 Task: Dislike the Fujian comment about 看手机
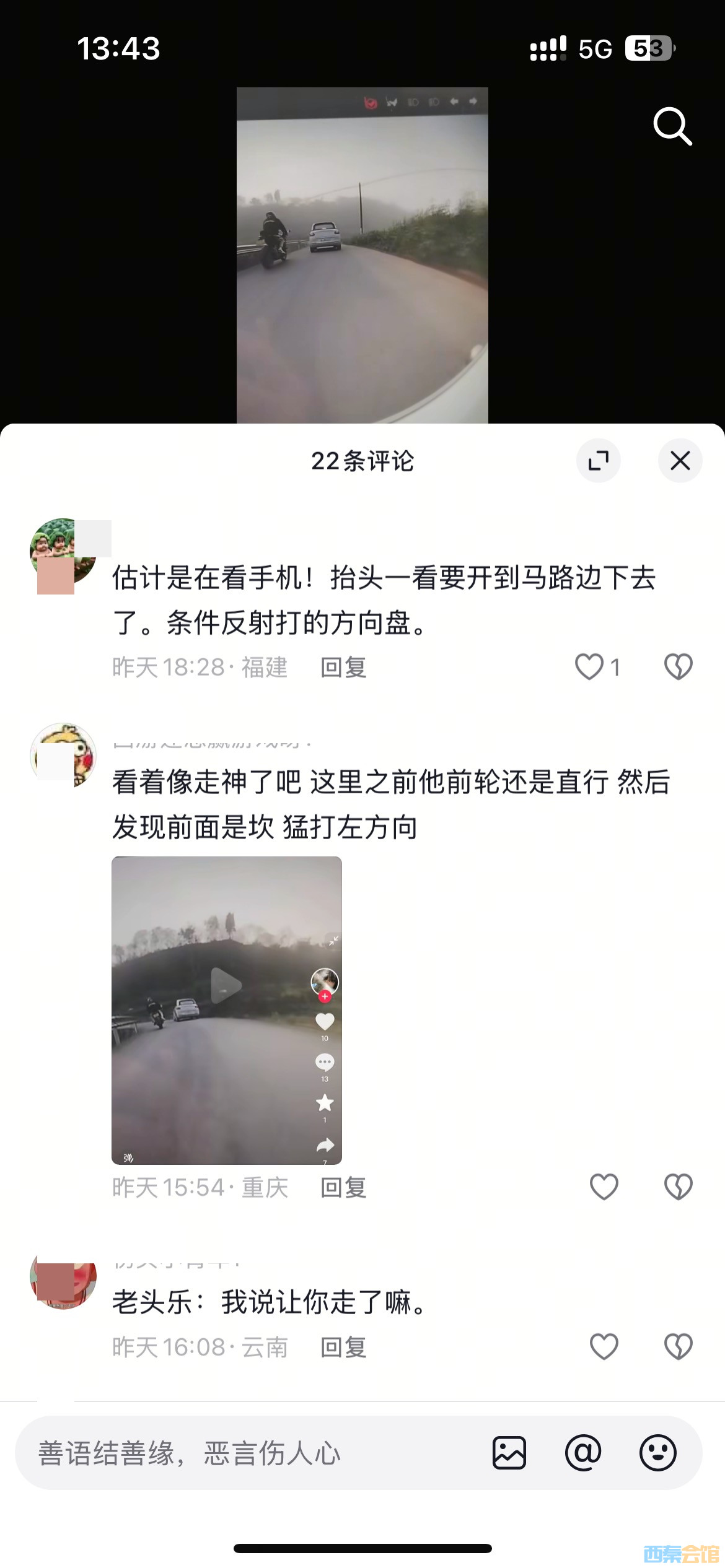678,667
